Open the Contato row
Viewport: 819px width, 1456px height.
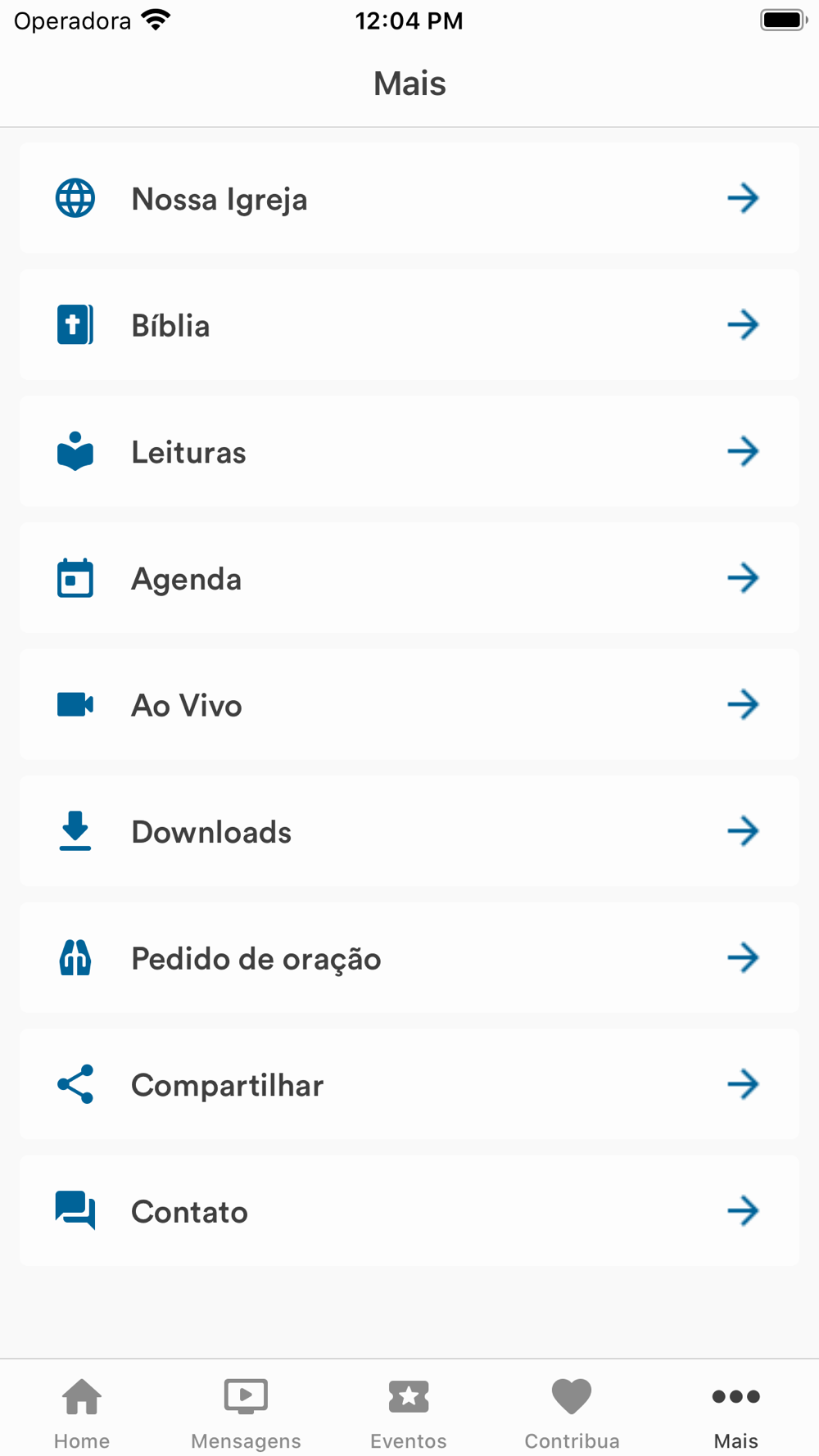click(x=409, y=1210)
